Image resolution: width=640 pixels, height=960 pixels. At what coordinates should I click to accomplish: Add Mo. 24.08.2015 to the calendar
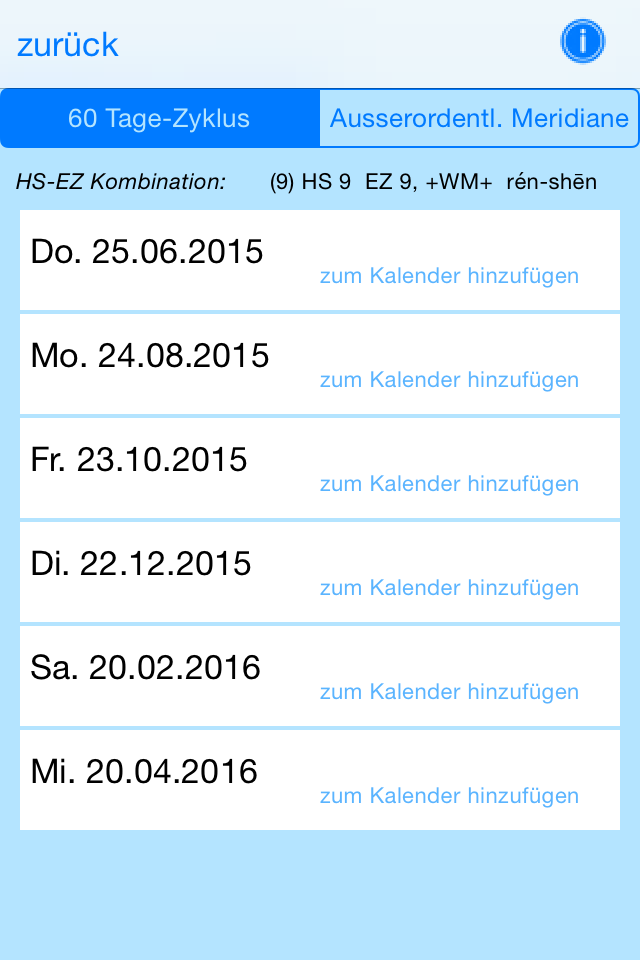[x=449, y=380]
